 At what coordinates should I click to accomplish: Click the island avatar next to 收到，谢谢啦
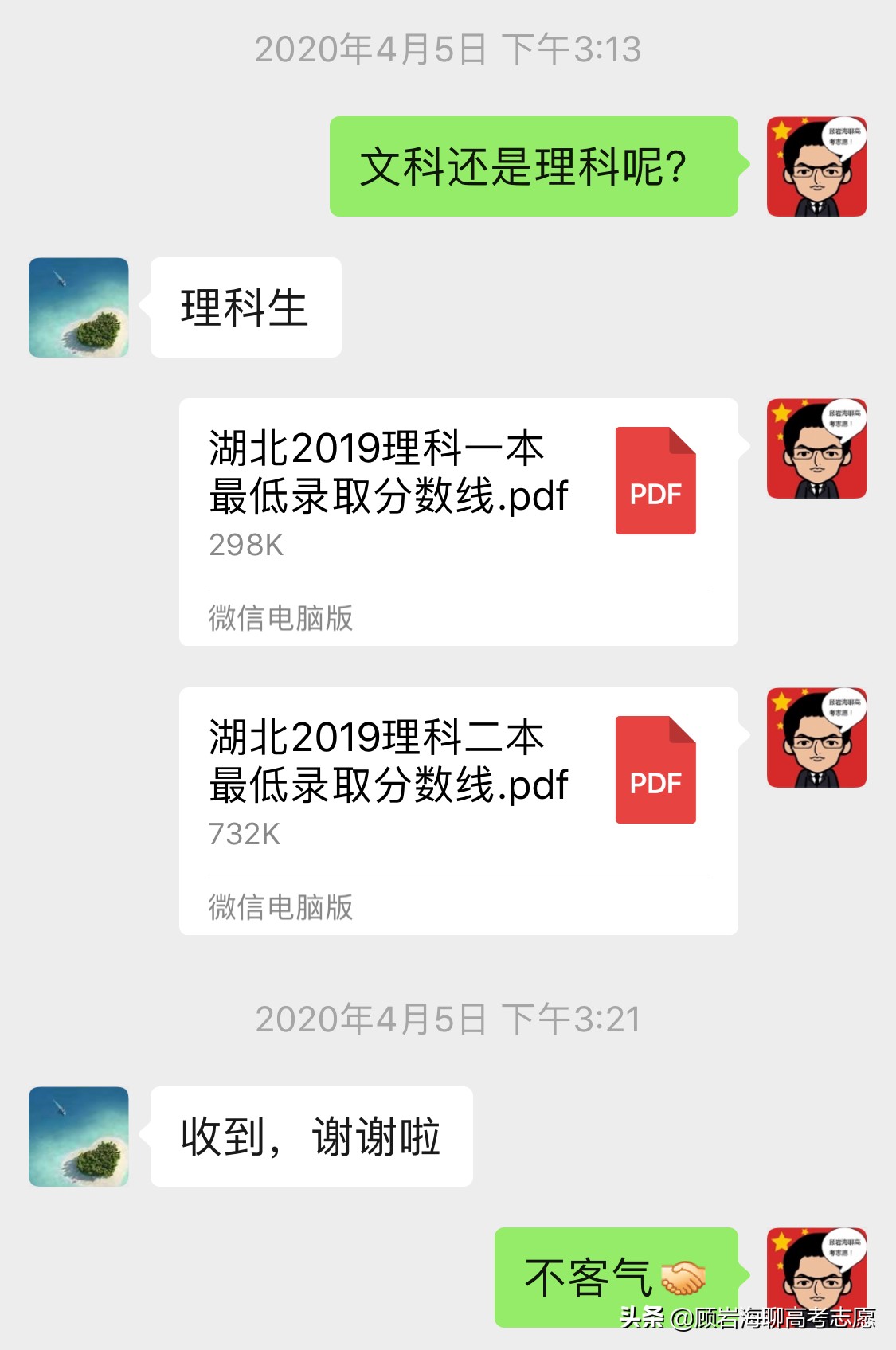tap(77, 1135)
